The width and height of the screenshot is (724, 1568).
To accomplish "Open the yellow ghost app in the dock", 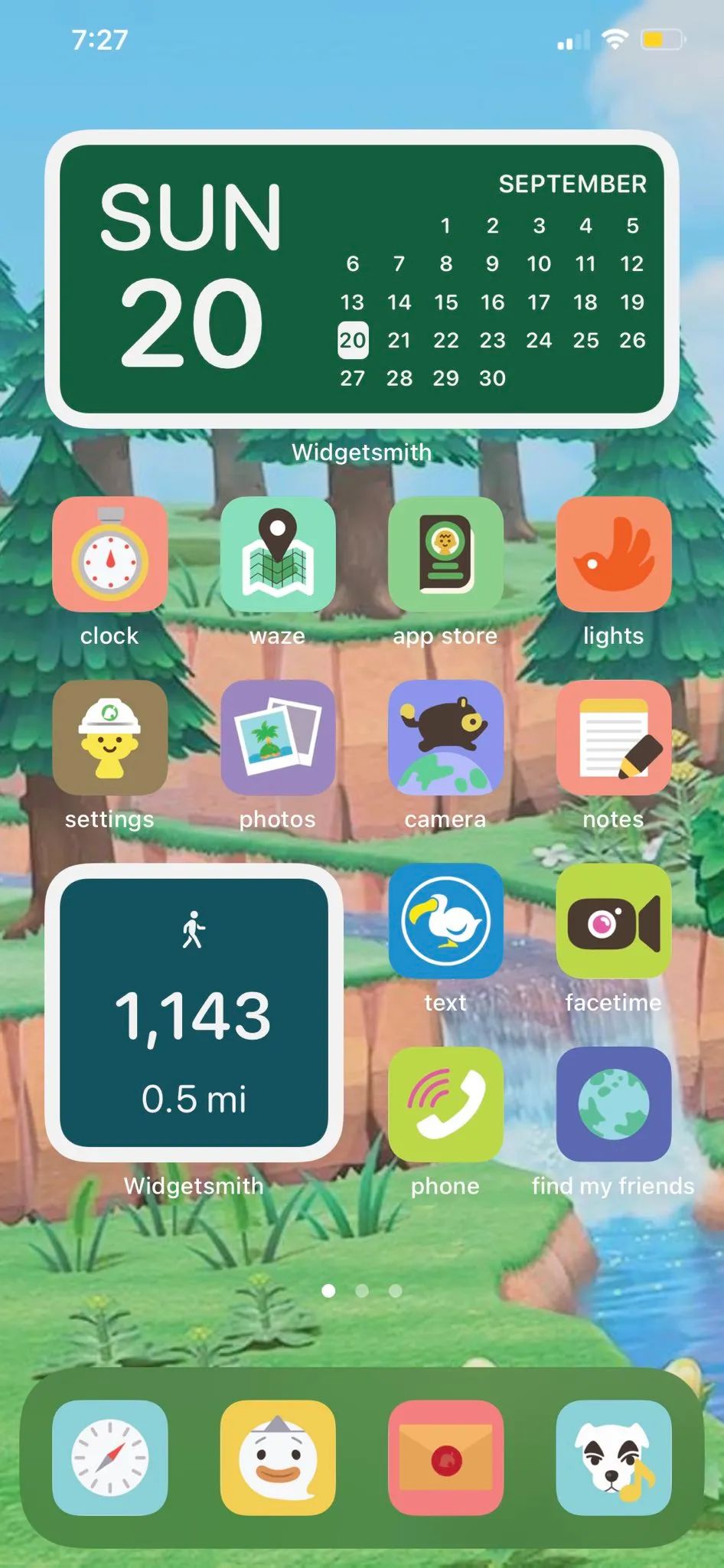I will click(x=277, y=1458).
